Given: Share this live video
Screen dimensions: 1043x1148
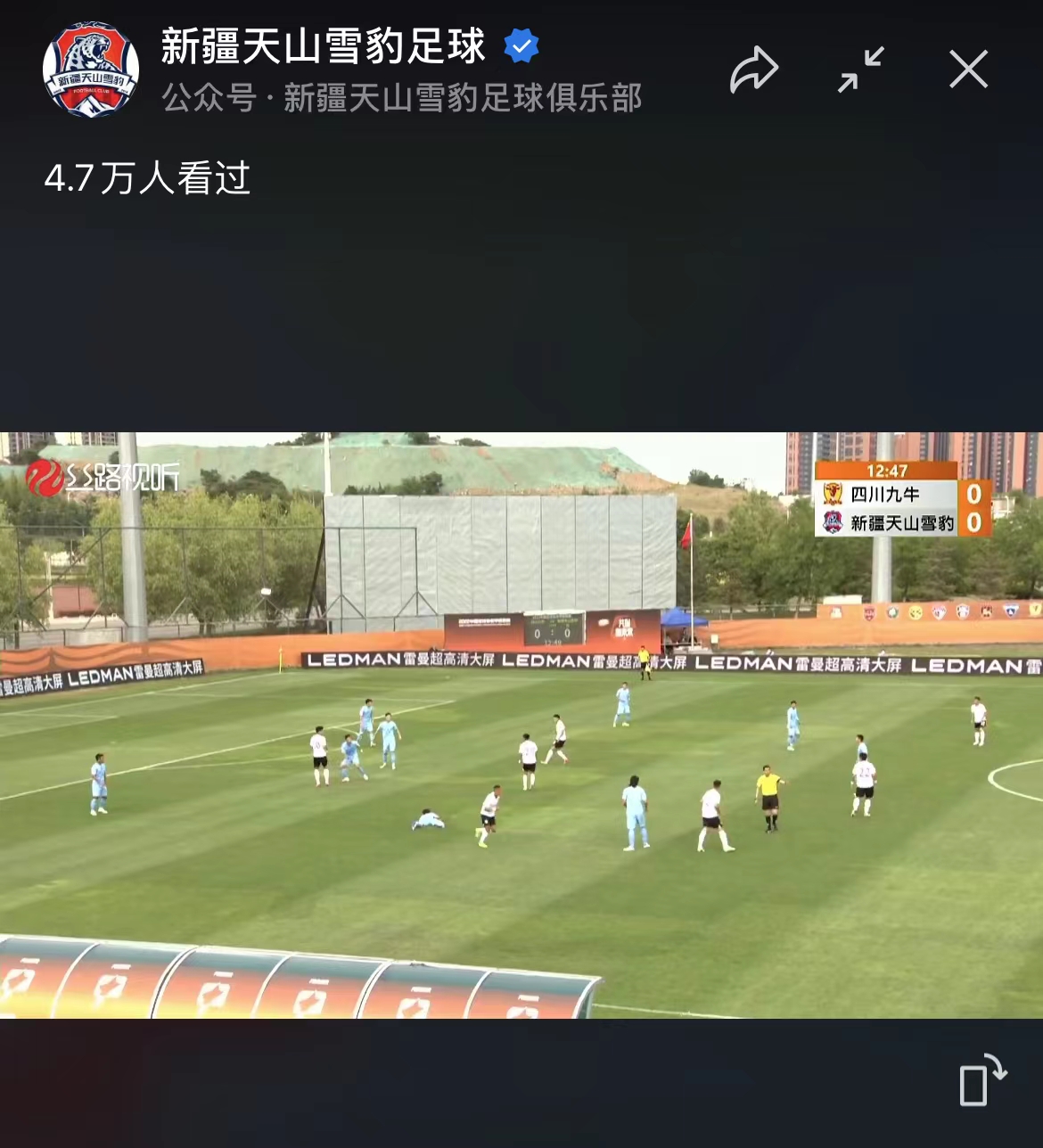Looking at the screenshot, I should (754, 70).
